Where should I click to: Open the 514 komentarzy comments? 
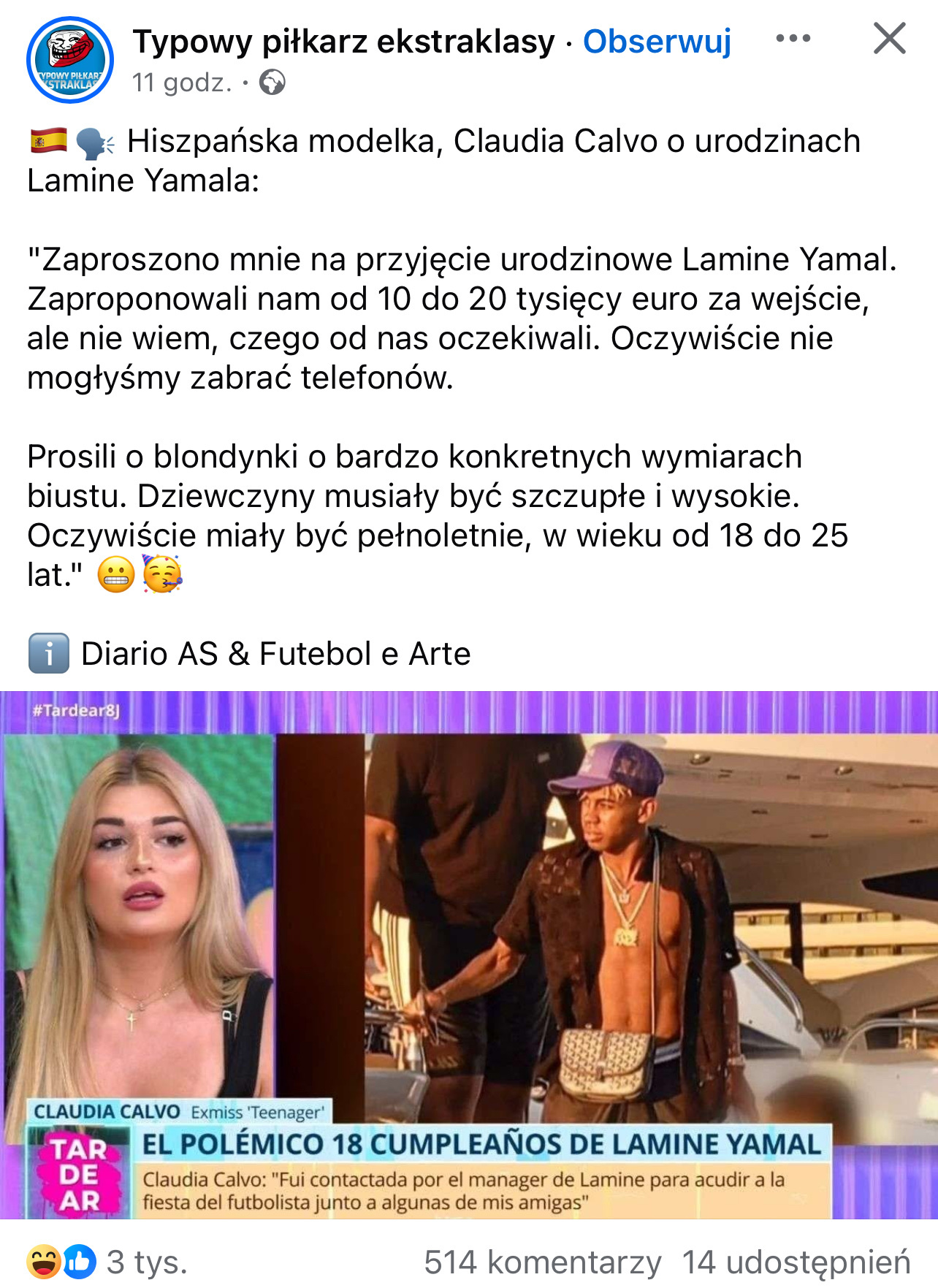click(x=542, y=1262)
